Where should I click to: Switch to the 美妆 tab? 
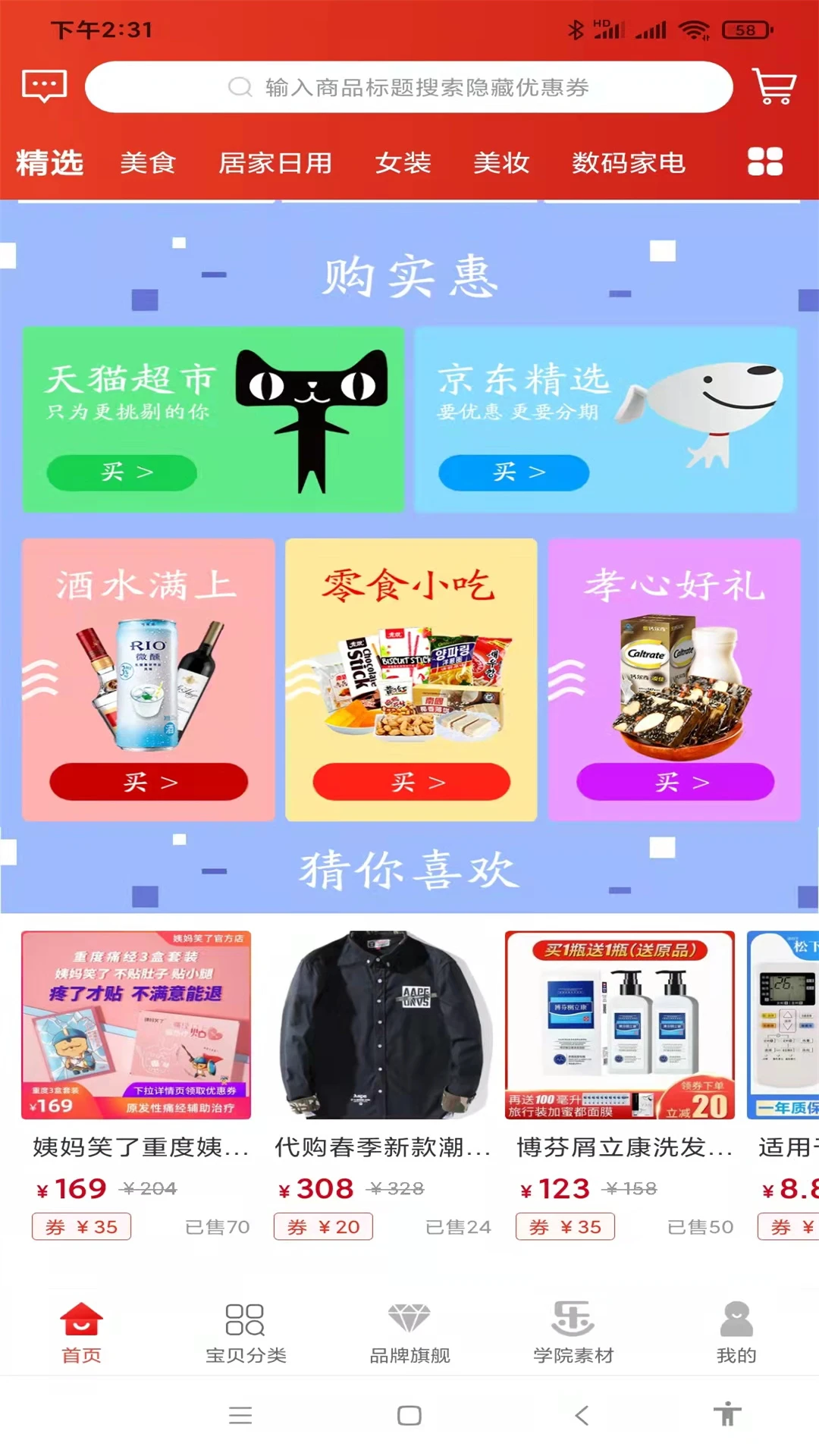point(501,163)
